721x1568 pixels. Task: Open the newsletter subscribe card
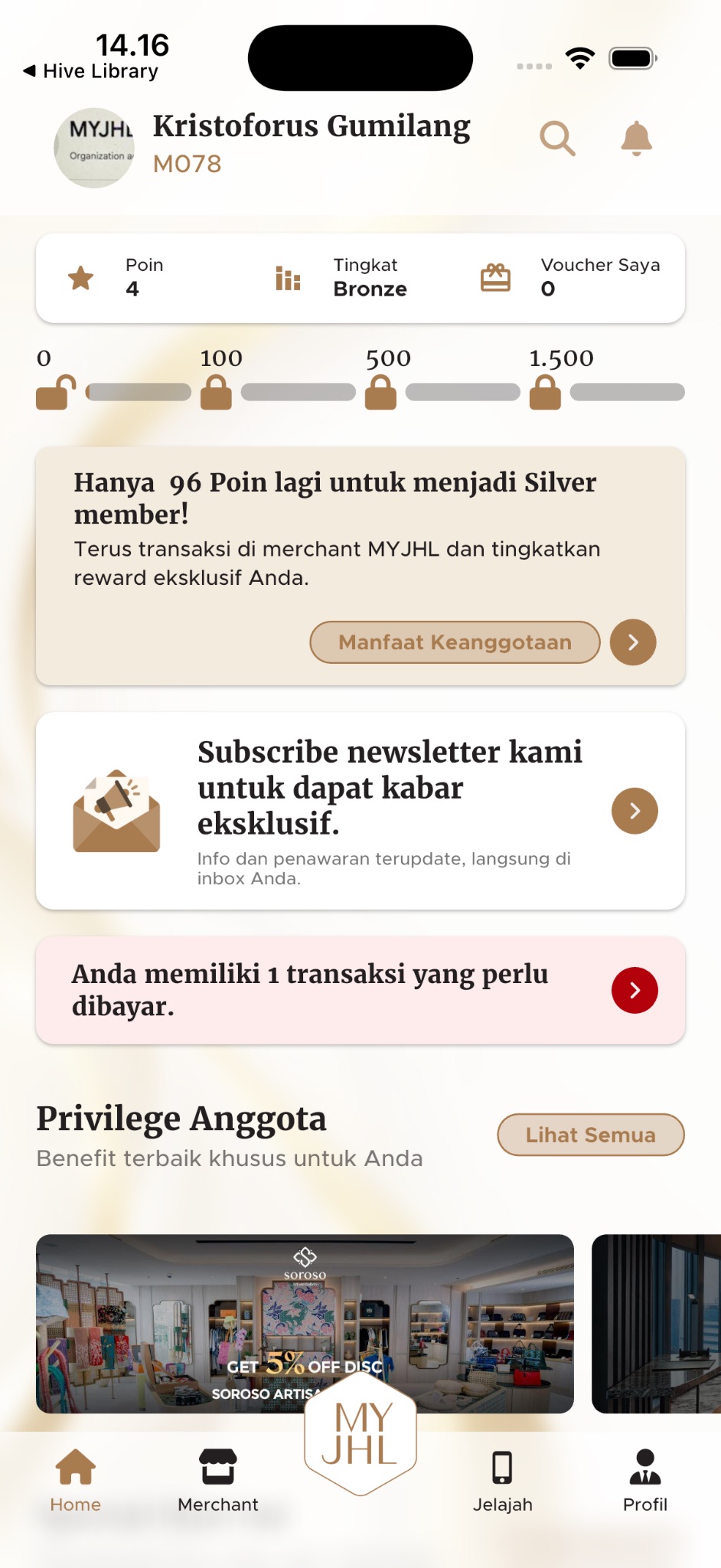(x=360, y=811)
